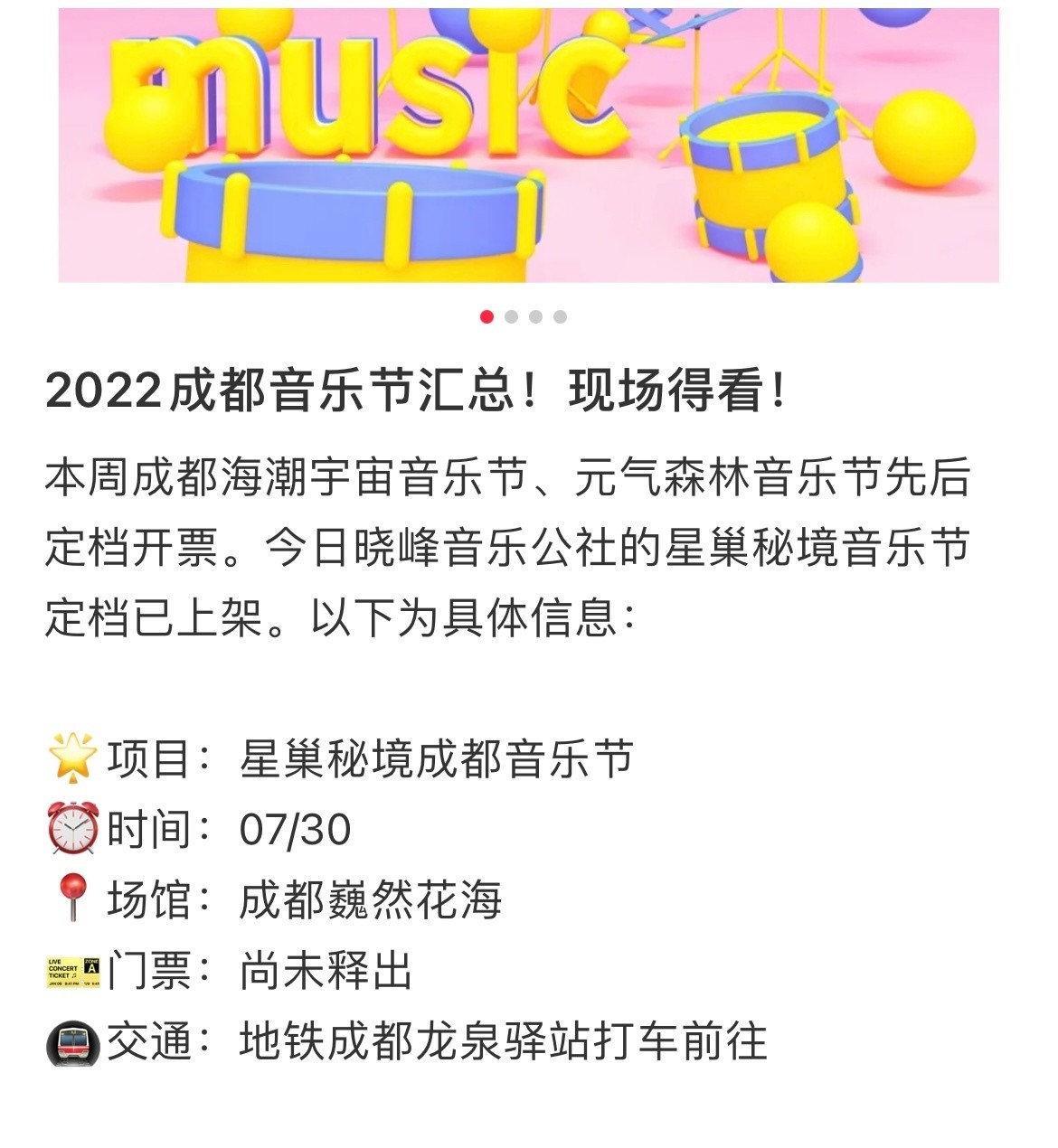Go to the last carousel page dot

(561, 316)
